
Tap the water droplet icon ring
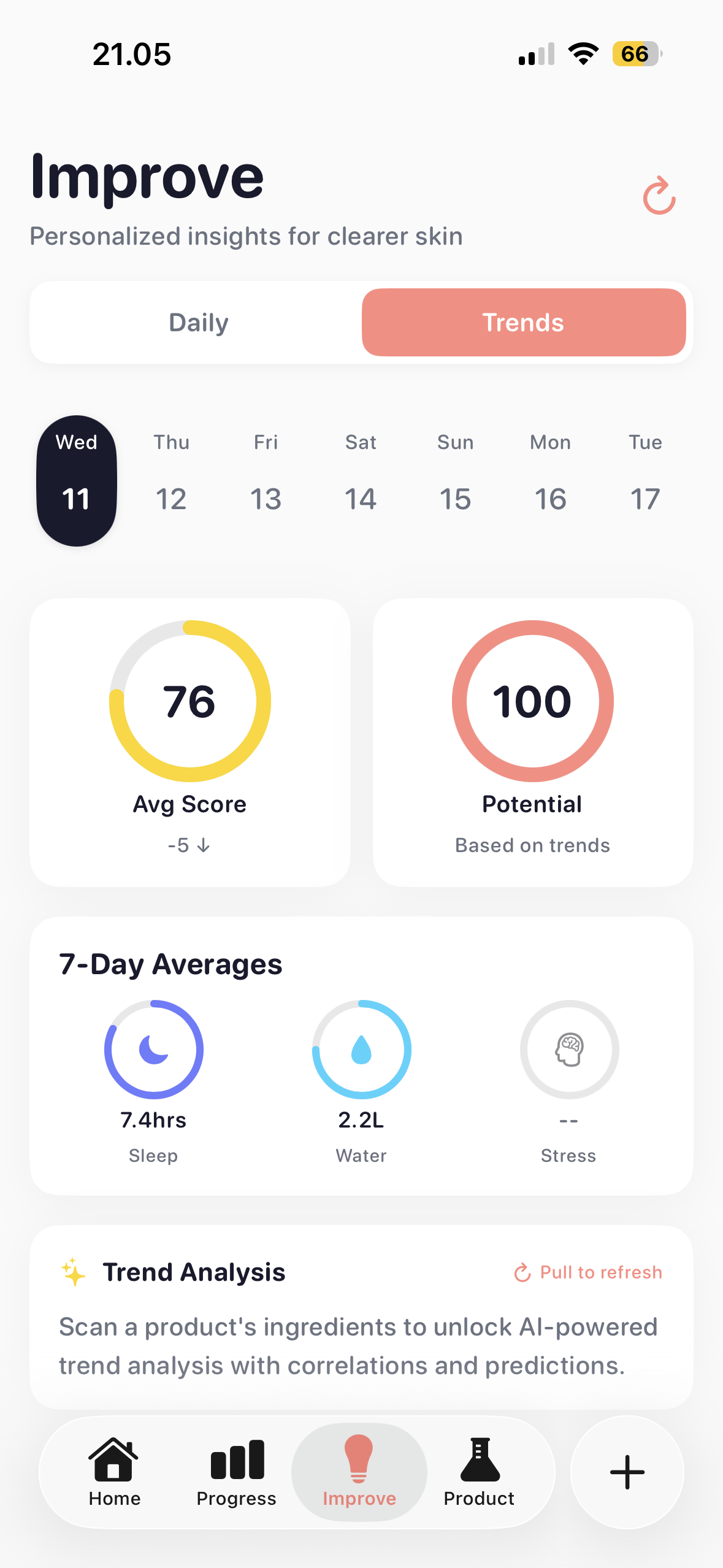click(x=361, y=1049)
